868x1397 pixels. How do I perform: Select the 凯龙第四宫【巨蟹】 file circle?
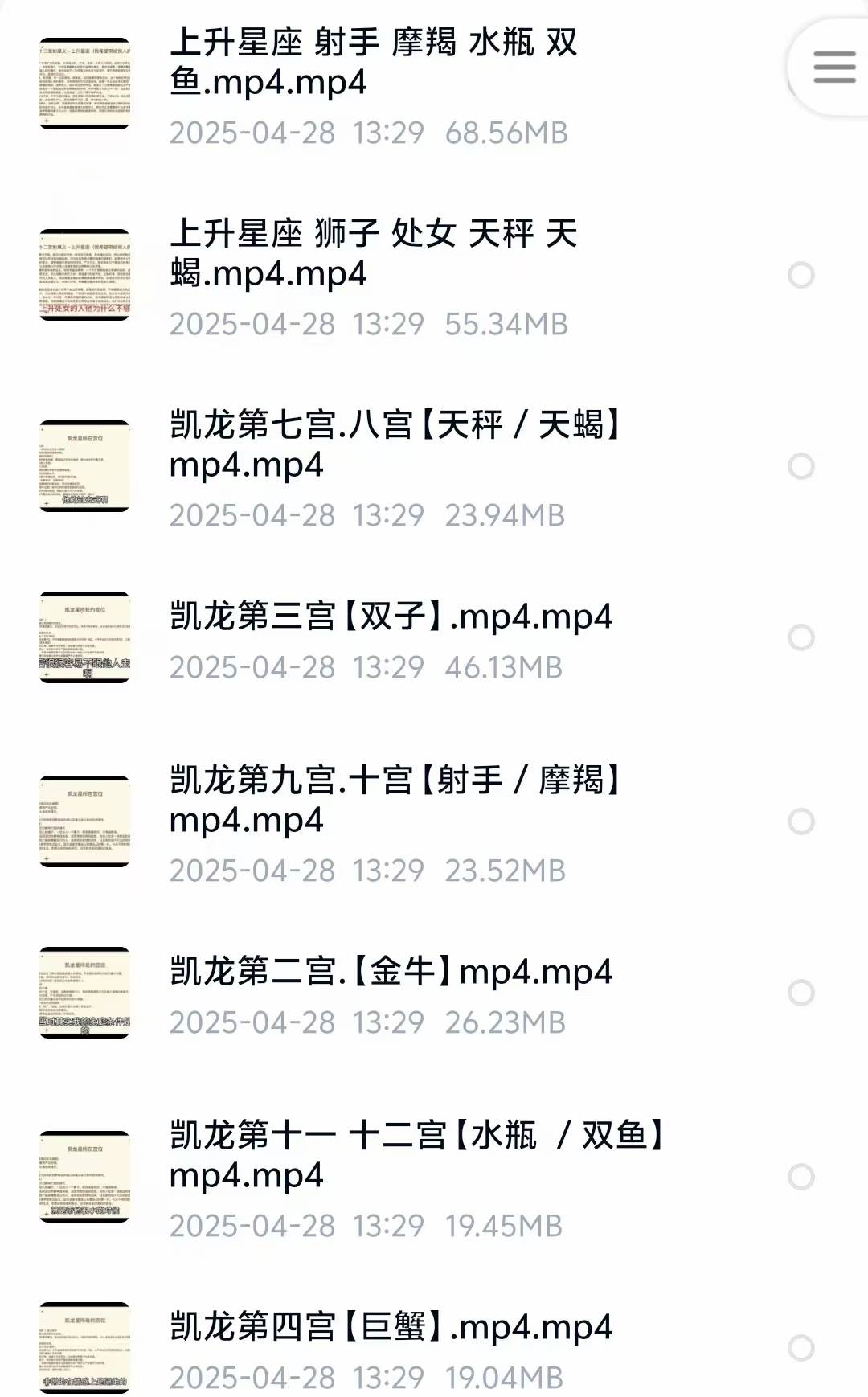(800, 1348)
